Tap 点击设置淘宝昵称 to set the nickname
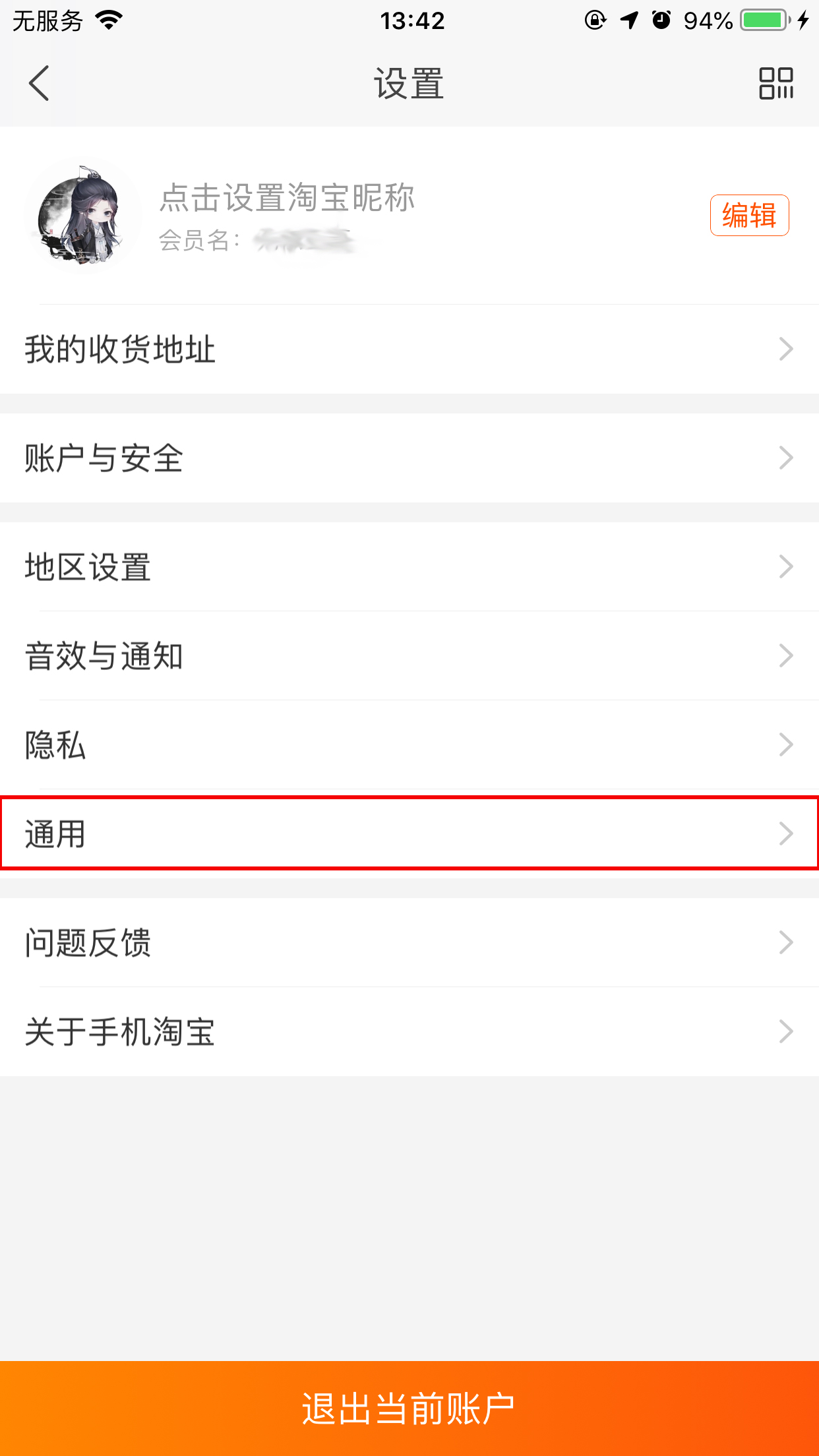Image resolution: width=819 pixels, height=1456 pixels. (287, 197)
